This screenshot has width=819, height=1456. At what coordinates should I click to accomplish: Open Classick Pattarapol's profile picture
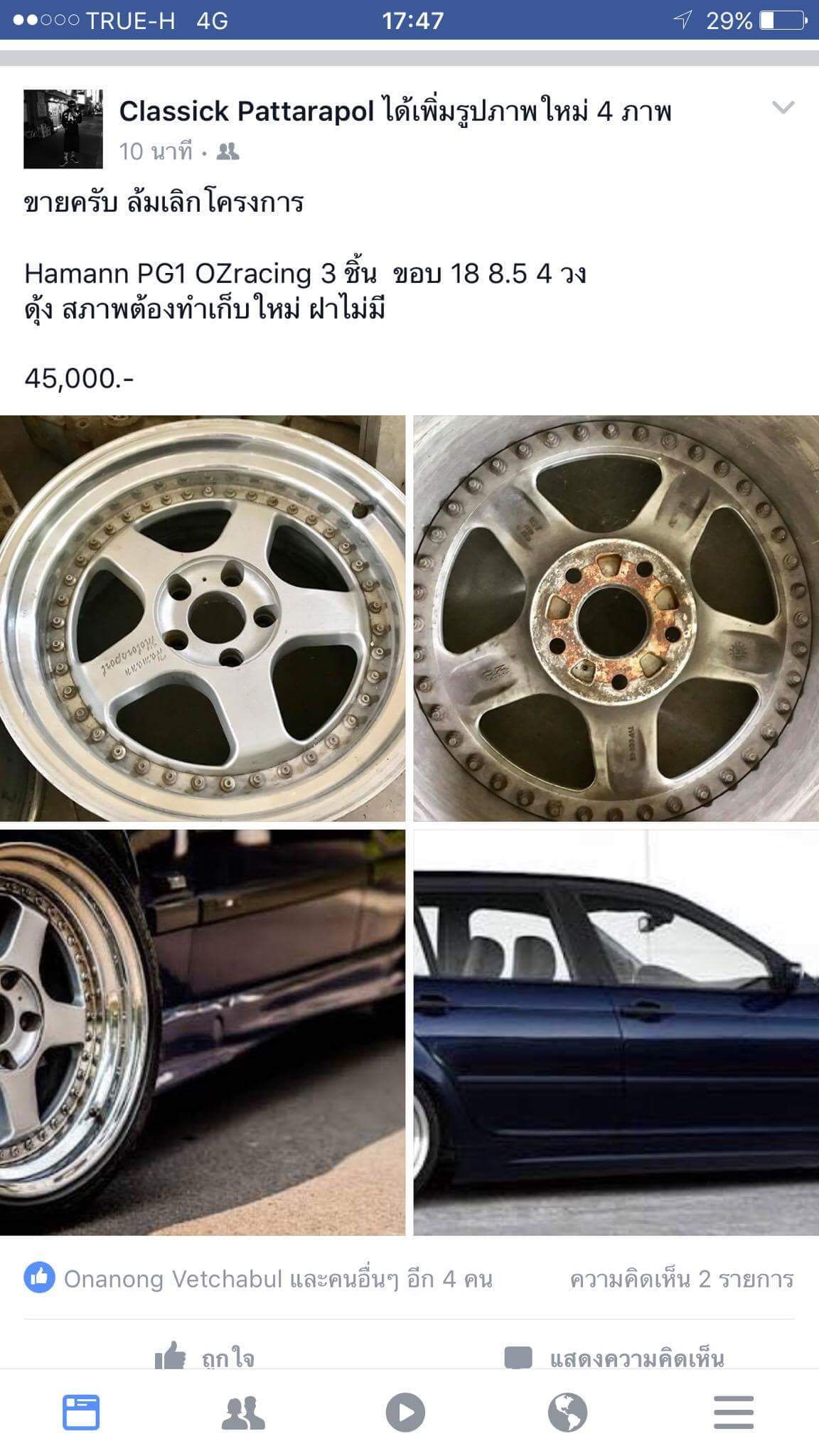[63, 129]
